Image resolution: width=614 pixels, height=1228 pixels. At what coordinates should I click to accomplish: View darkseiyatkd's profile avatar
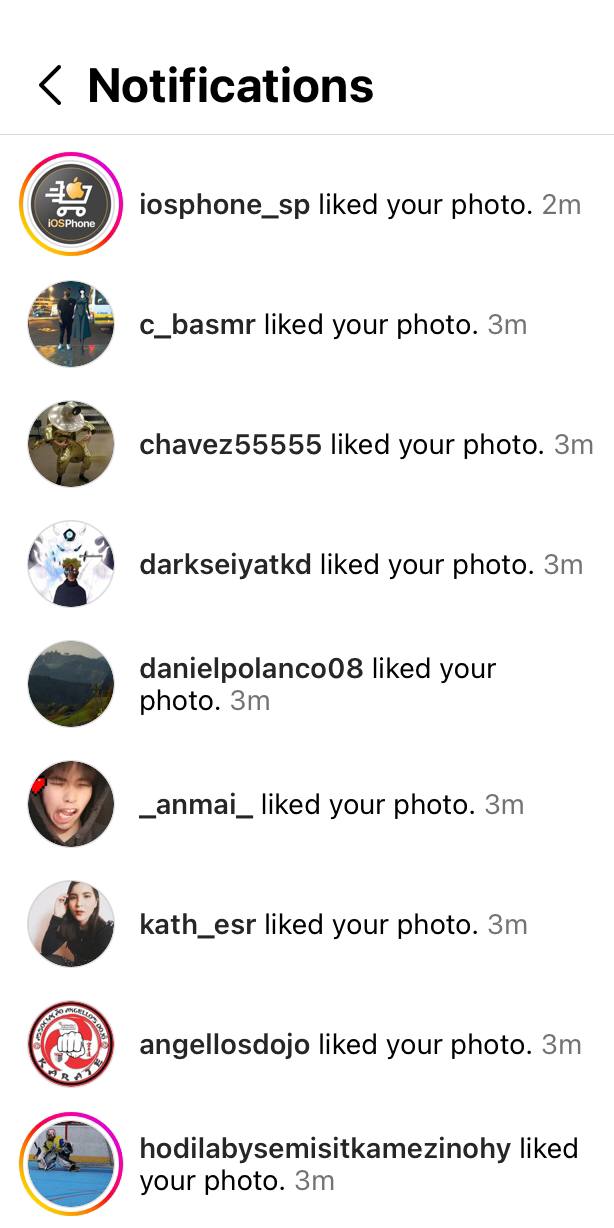coord(71,564)
